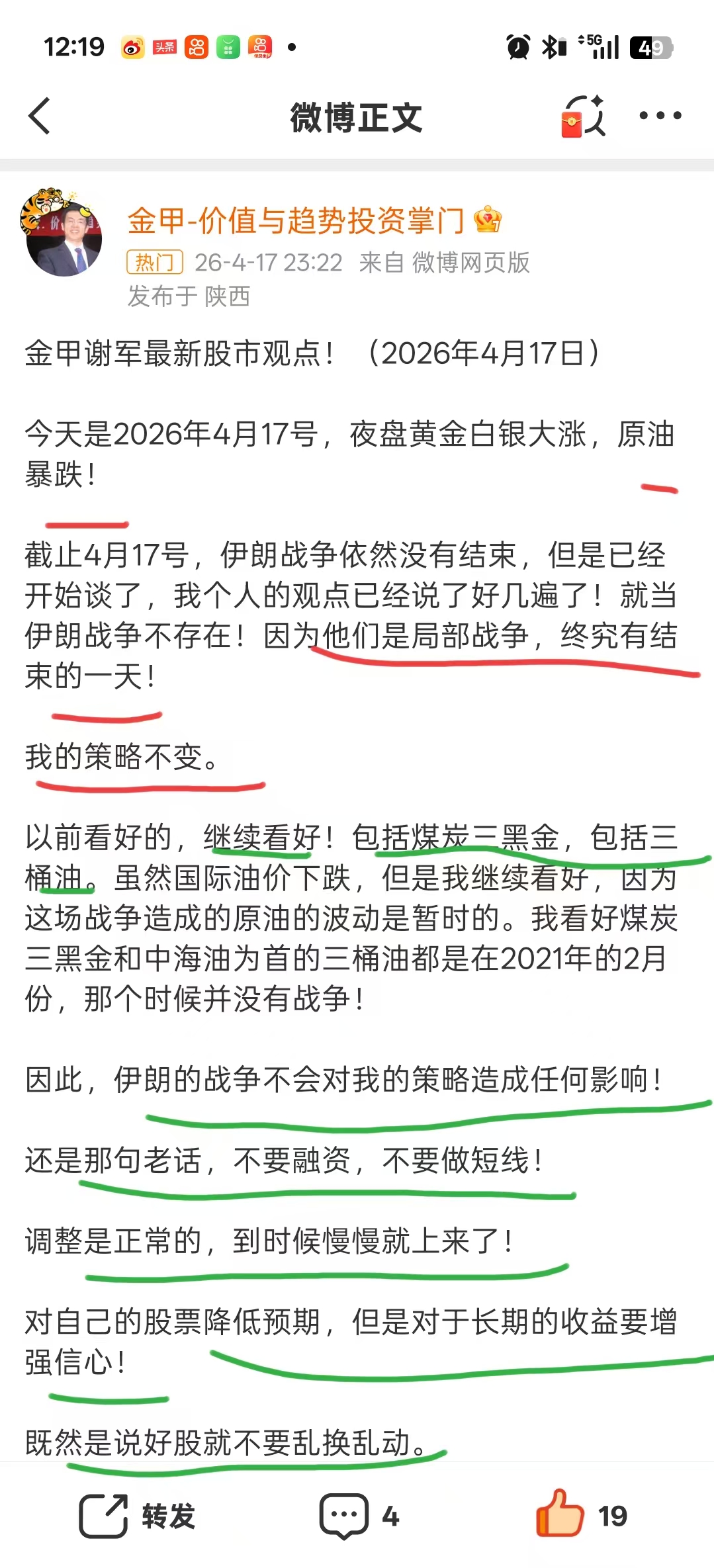Tap the 热门 hot tag
714x1568 pixels.
[154, 263]
